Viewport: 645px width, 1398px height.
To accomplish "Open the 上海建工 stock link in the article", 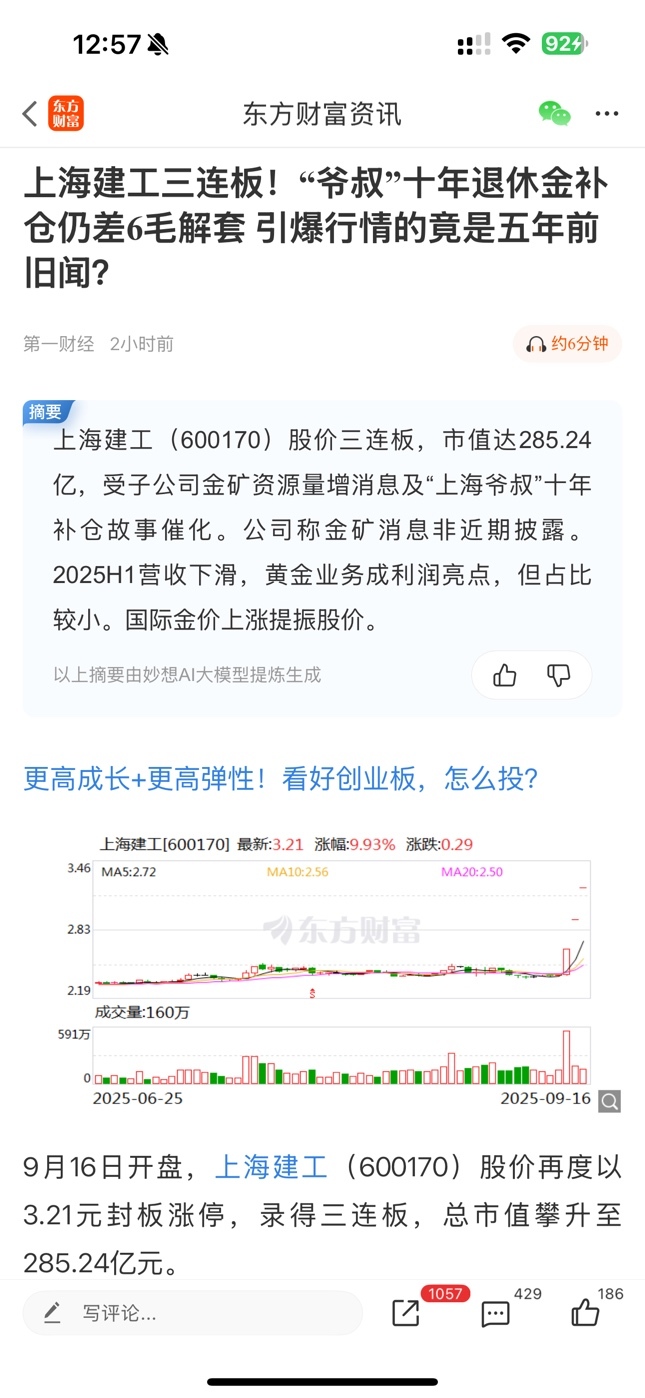I will pos(272,1166).
